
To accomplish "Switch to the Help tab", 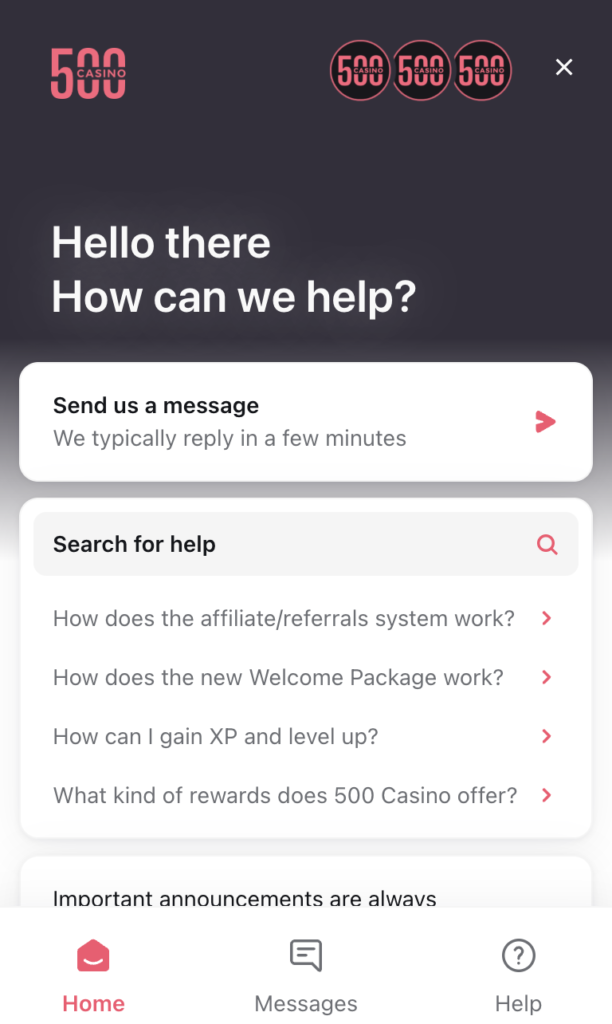I will click(518, 976).
